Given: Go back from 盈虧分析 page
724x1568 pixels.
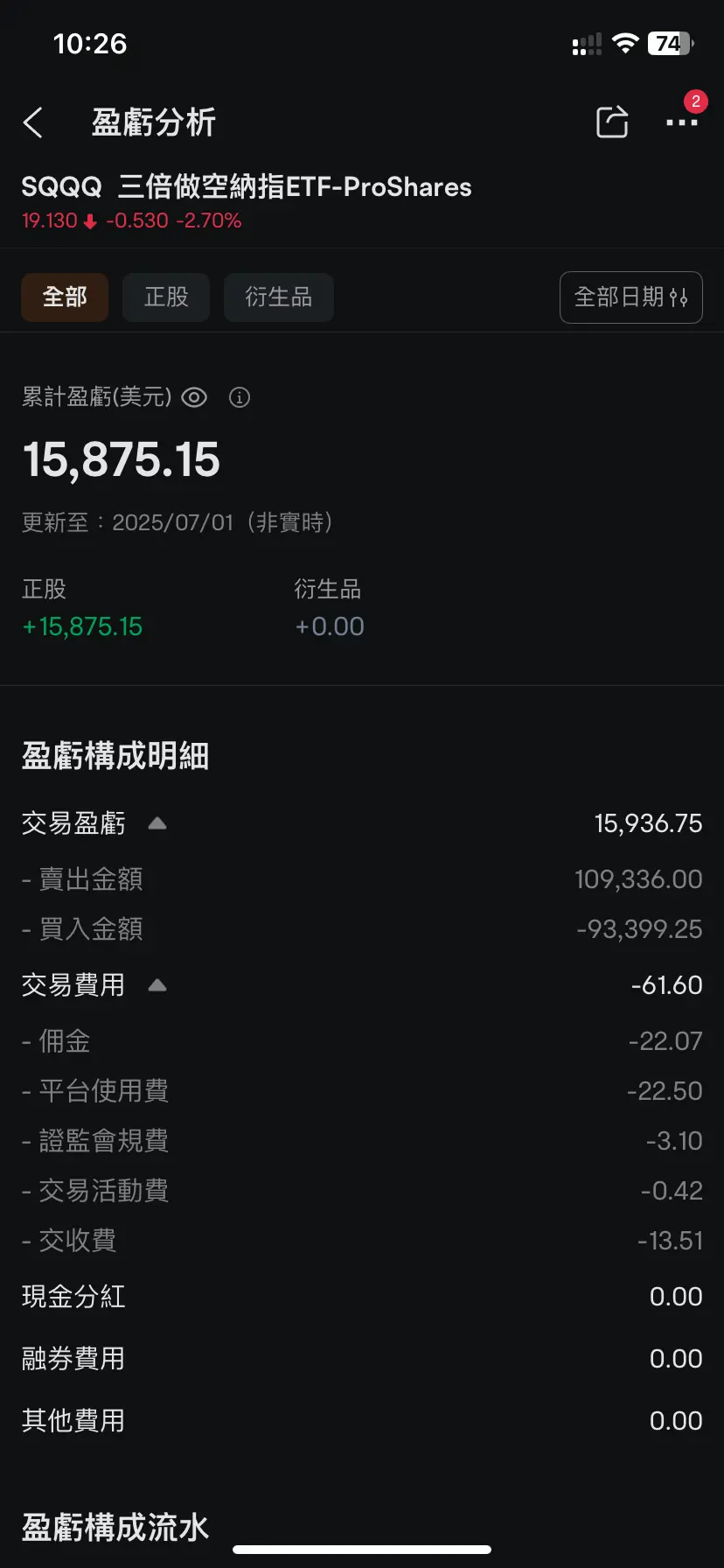Looking at the screenshot, I should tap(33, 122).
